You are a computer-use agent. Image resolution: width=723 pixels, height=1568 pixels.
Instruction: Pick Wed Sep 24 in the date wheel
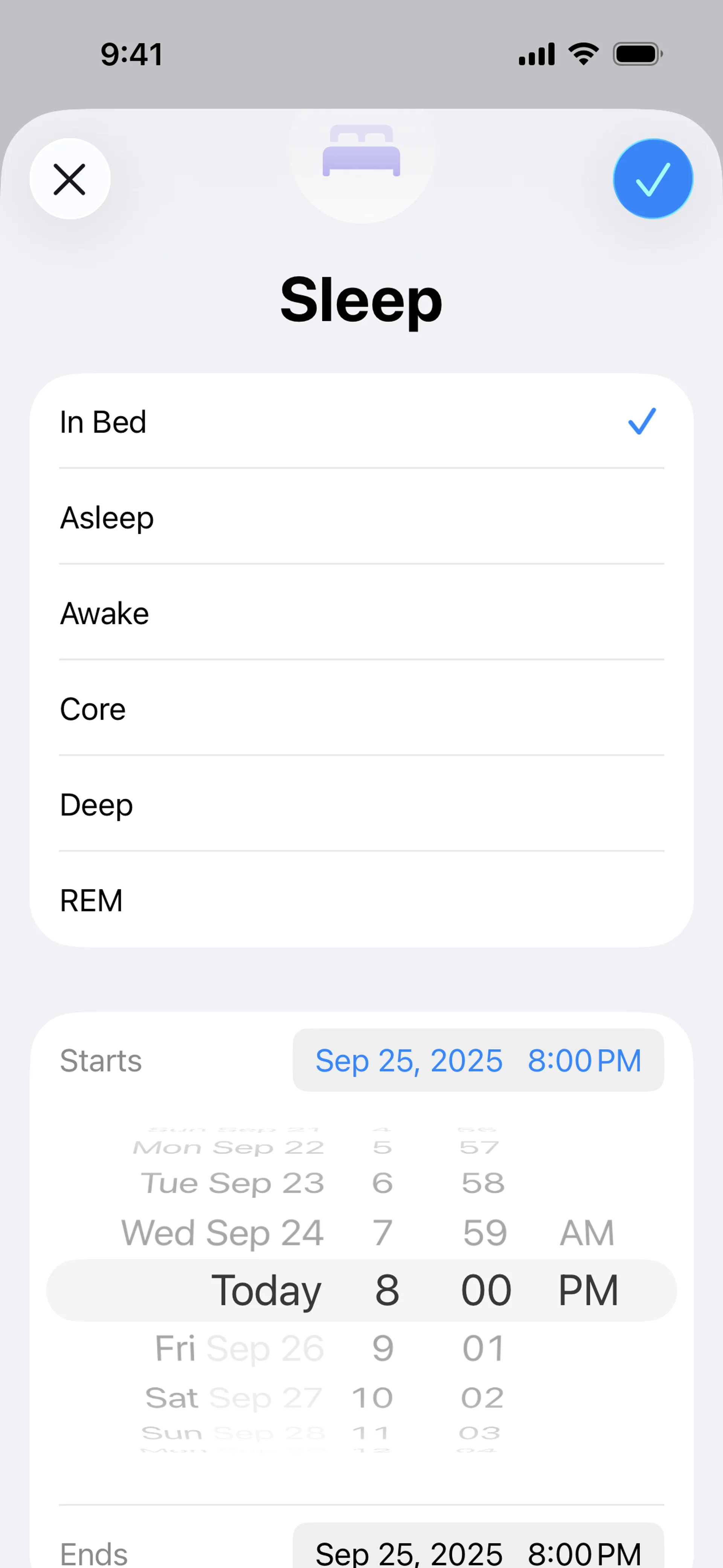point(223,1233)
